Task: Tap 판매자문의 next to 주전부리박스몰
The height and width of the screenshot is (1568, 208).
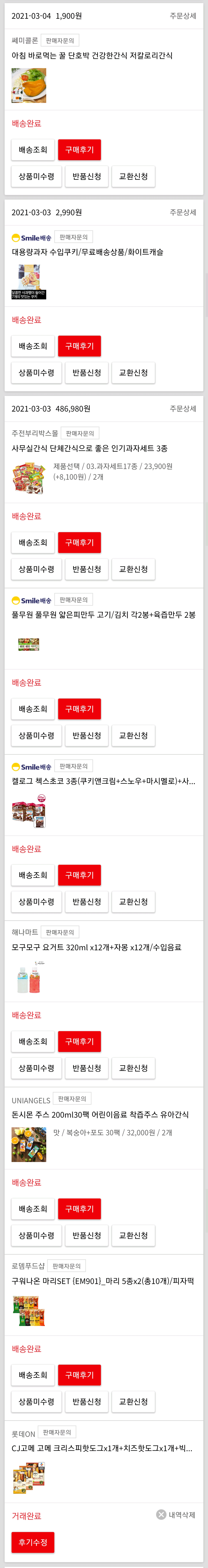Action: tap(80, 433)
